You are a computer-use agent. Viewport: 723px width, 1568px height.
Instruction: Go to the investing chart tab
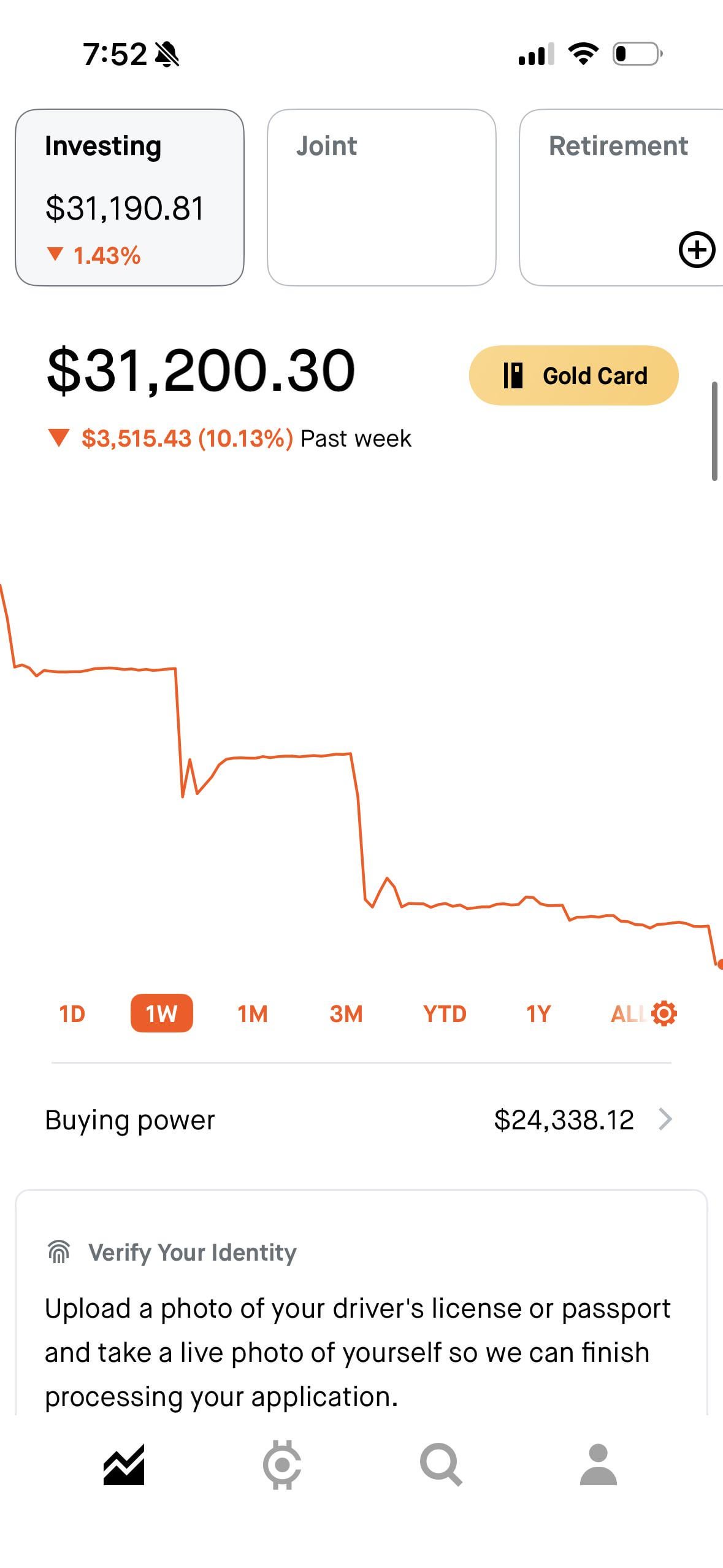point(124,1465)
